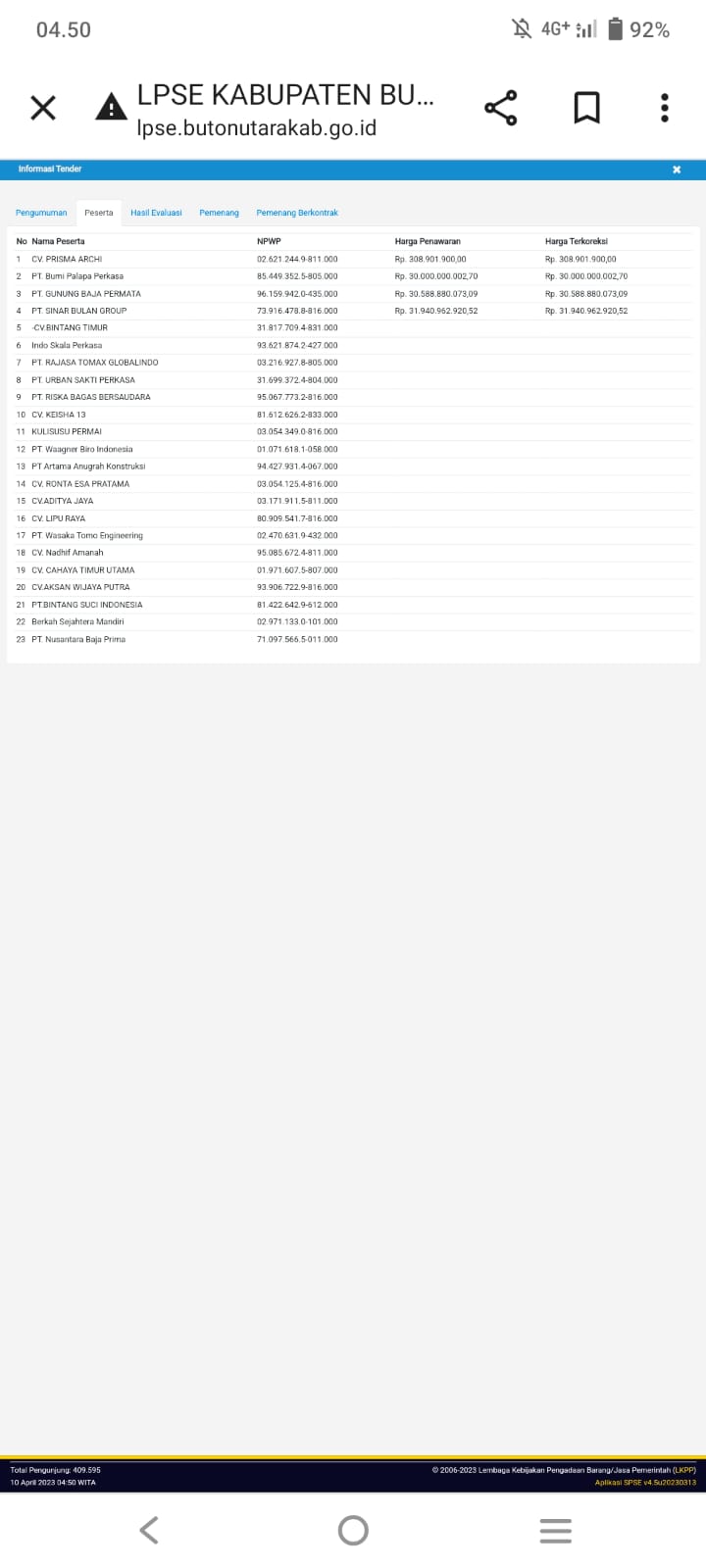Screen dimensions: 706x1568
Task: Open the Pemenang Berkontrak tab
Action: [297, 213]
